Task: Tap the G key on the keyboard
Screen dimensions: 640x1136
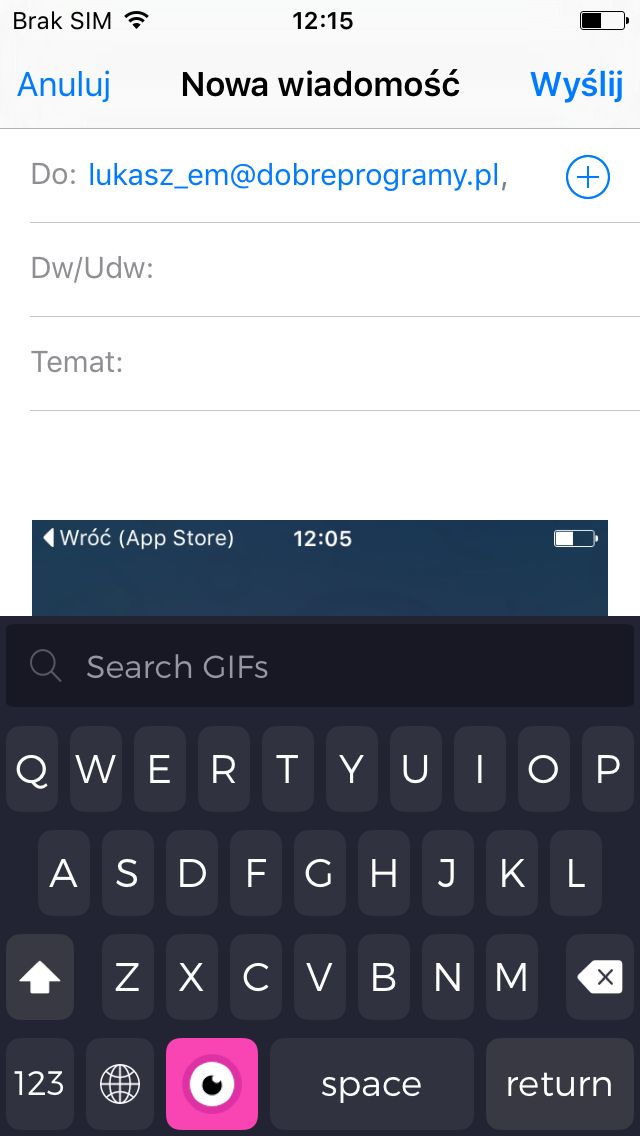Action: [320, 873]
